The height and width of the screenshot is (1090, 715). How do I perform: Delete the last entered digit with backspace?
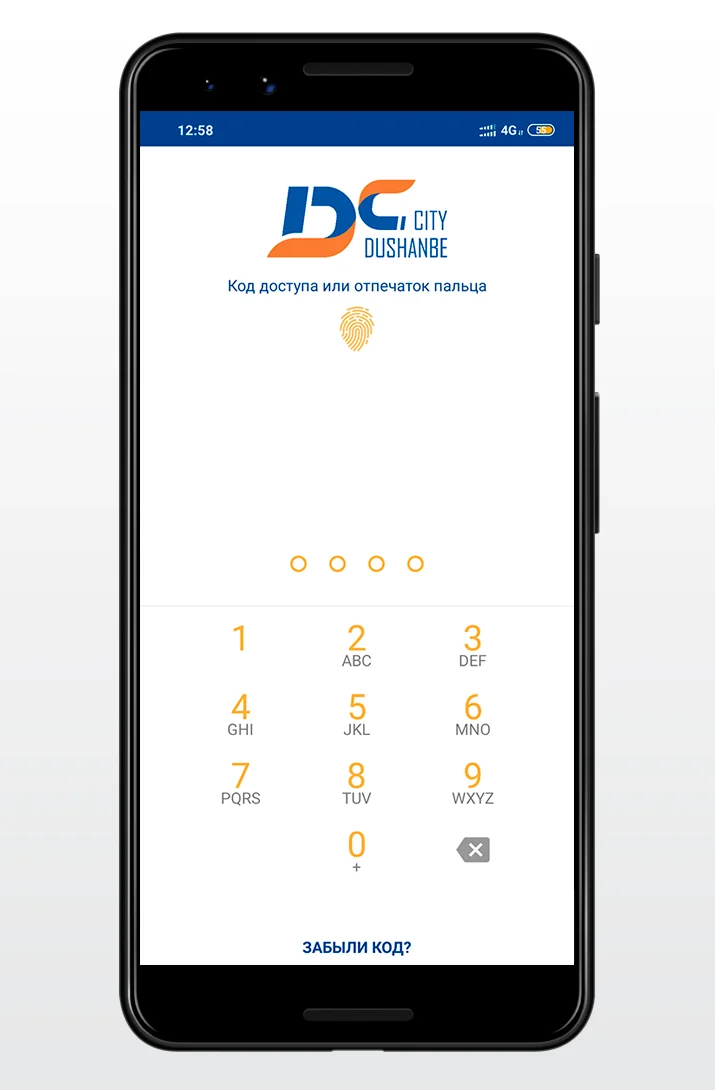pyautogui.click(x=473, y=851)
